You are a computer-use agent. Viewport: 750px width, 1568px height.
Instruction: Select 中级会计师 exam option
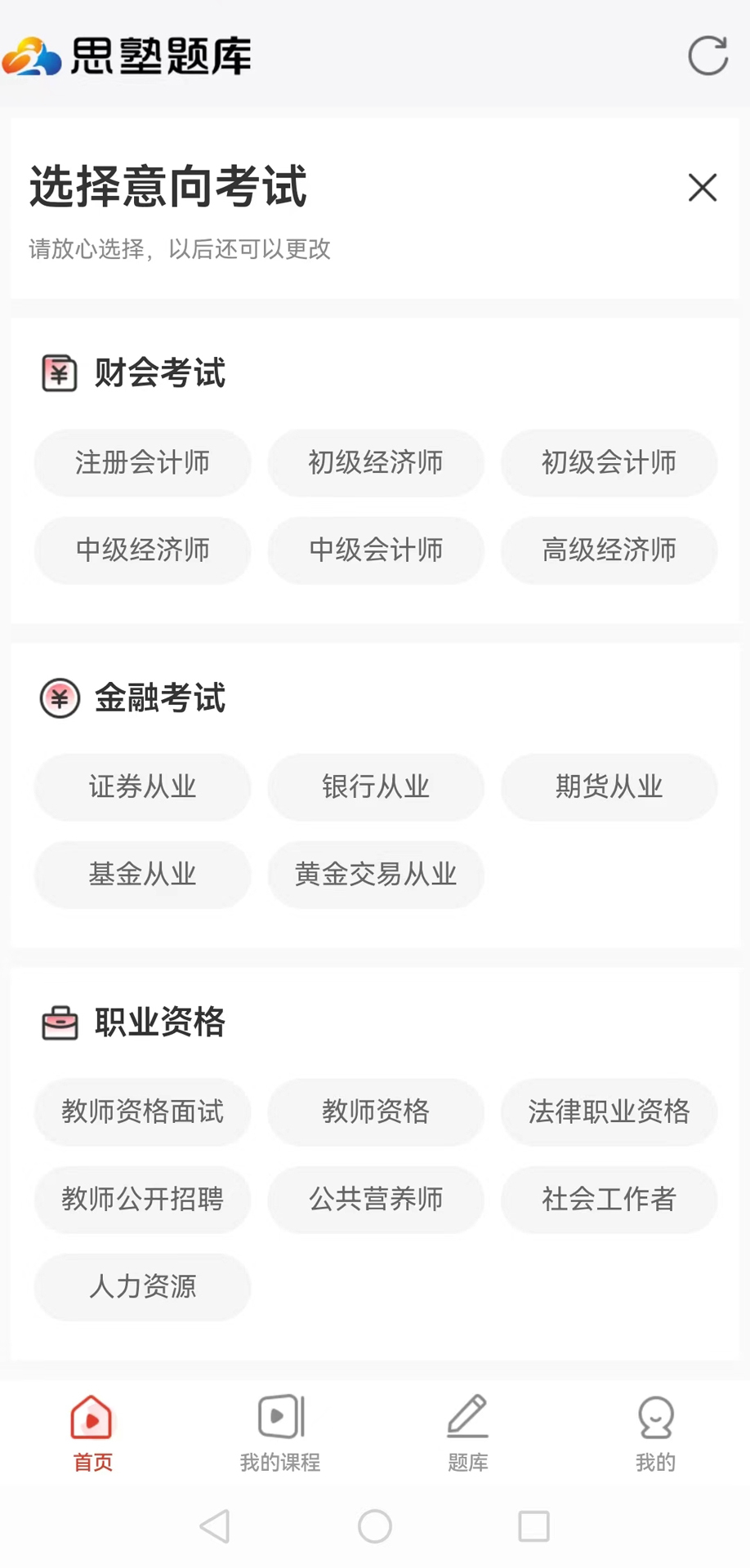click(x=375, y=550)
